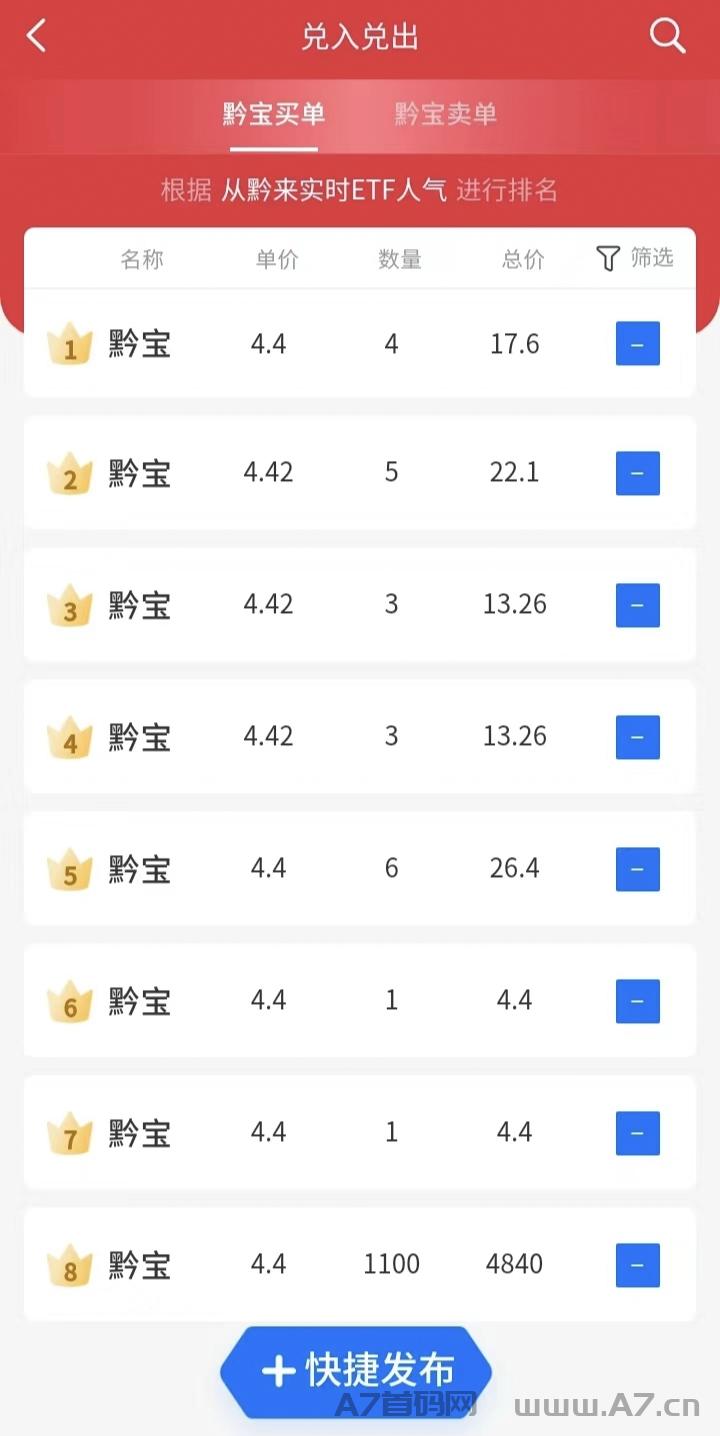This screenshot has width=720, height=1436.
Task: Open the 筛选 filter
Action: pyautogui.click(x=635, y=258)
